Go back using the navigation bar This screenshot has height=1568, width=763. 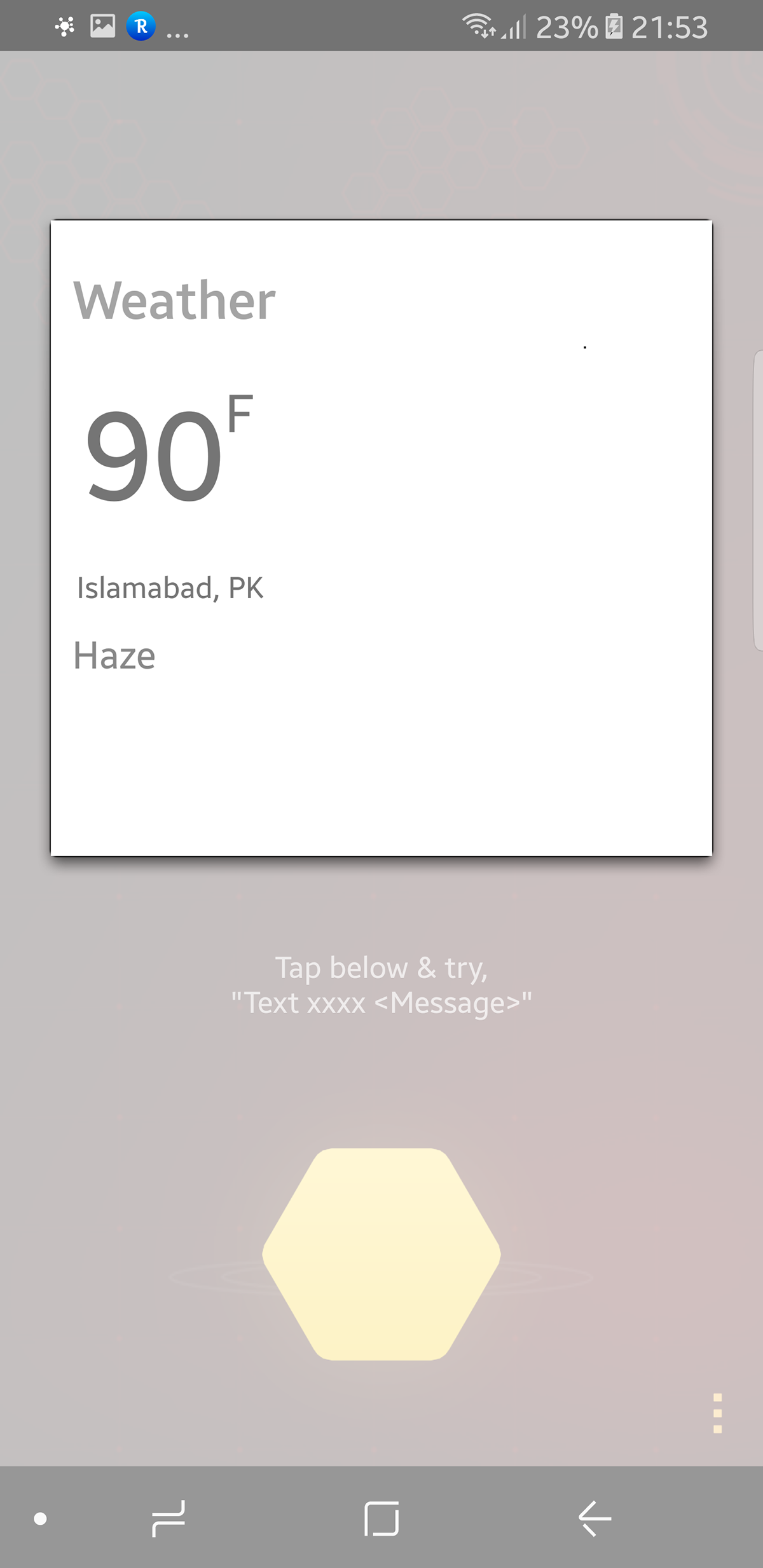click(x=595, y=1518)
